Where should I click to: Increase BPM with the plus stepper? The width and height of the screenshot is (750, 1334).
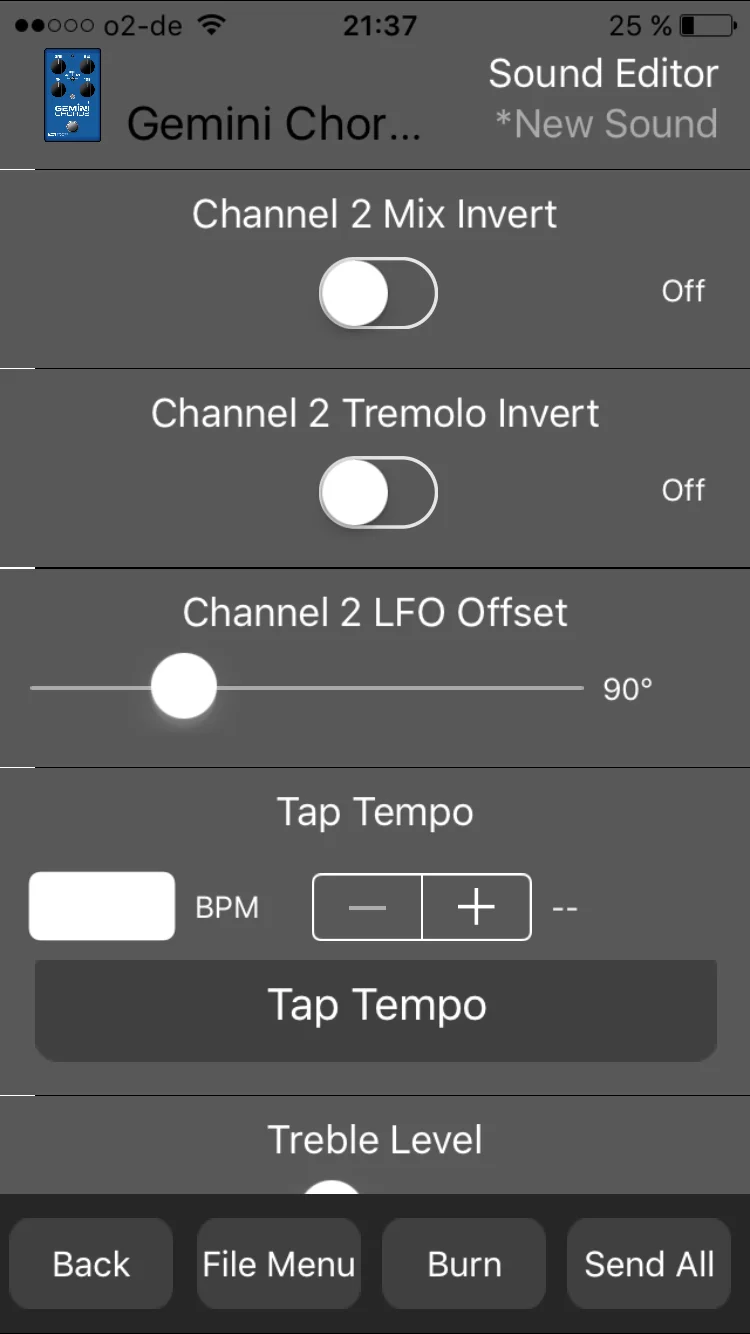click(x=476, y=907)
